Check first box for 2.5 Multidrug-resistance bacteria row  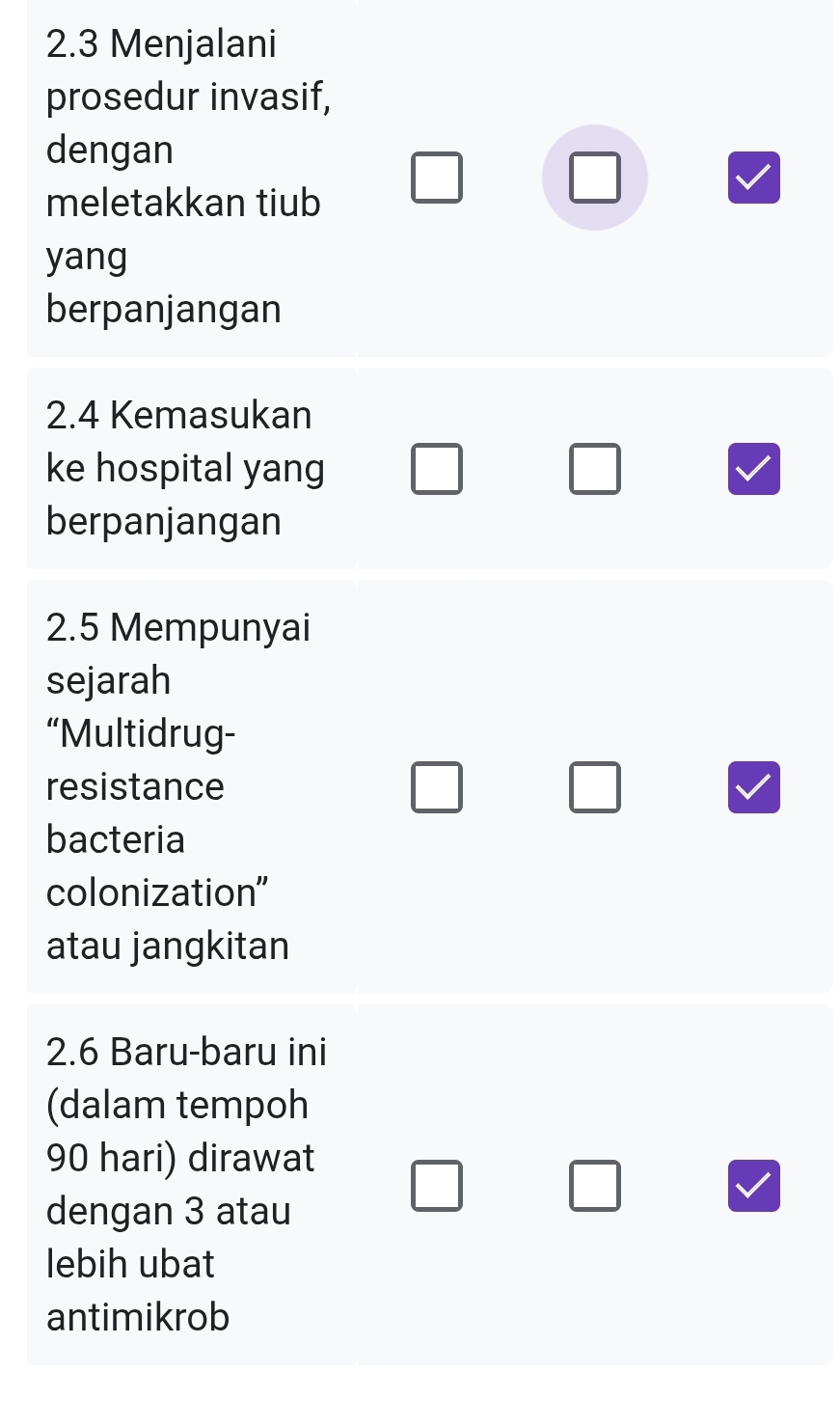(x=437, y=787)
